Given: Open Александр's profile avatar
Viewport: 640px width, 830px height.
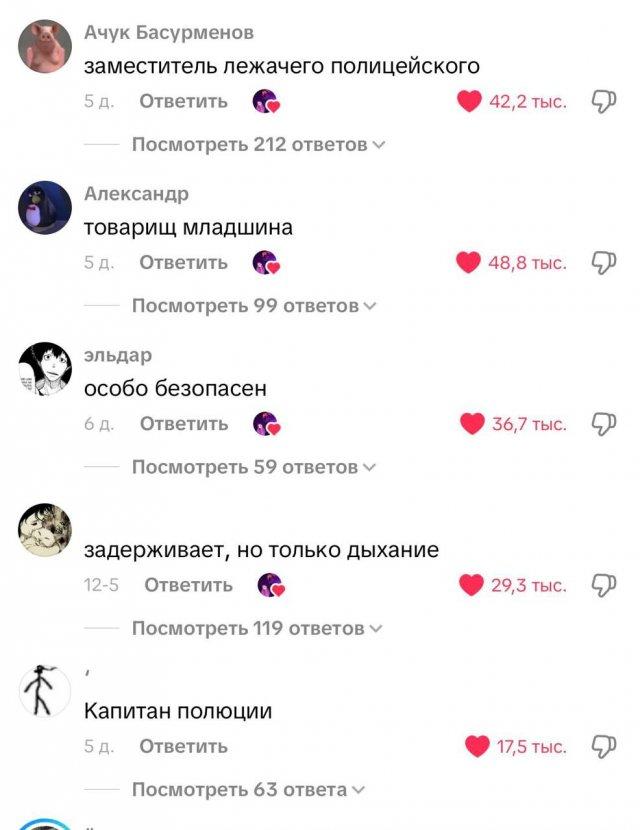Looking at the screenshot, I should point(45,207).
